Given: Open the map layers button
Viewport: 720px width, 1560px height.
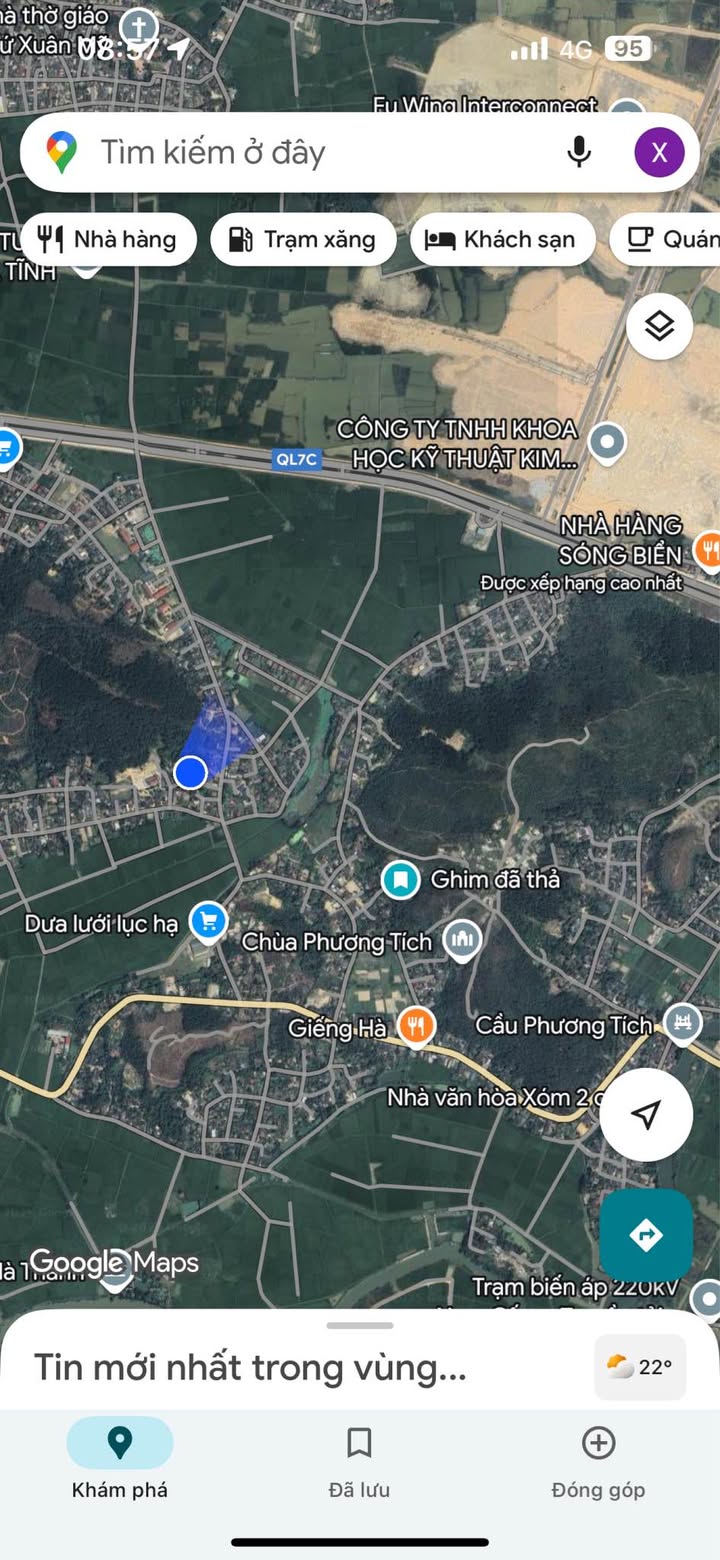Looking at the screenshot, I should (659, 326).
